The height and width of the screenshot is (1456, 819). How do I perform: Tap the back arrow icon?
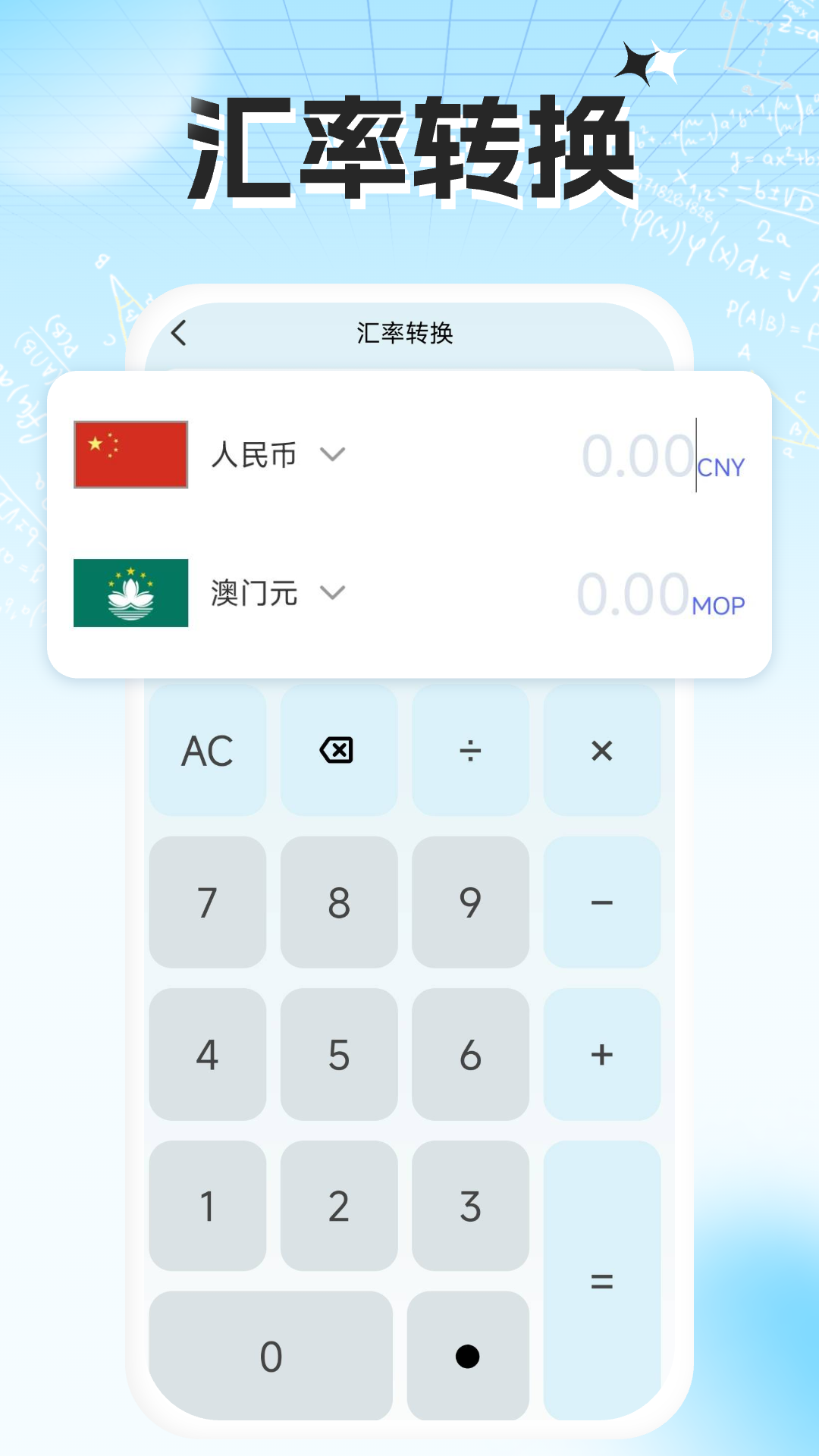(x=180, y=334)
